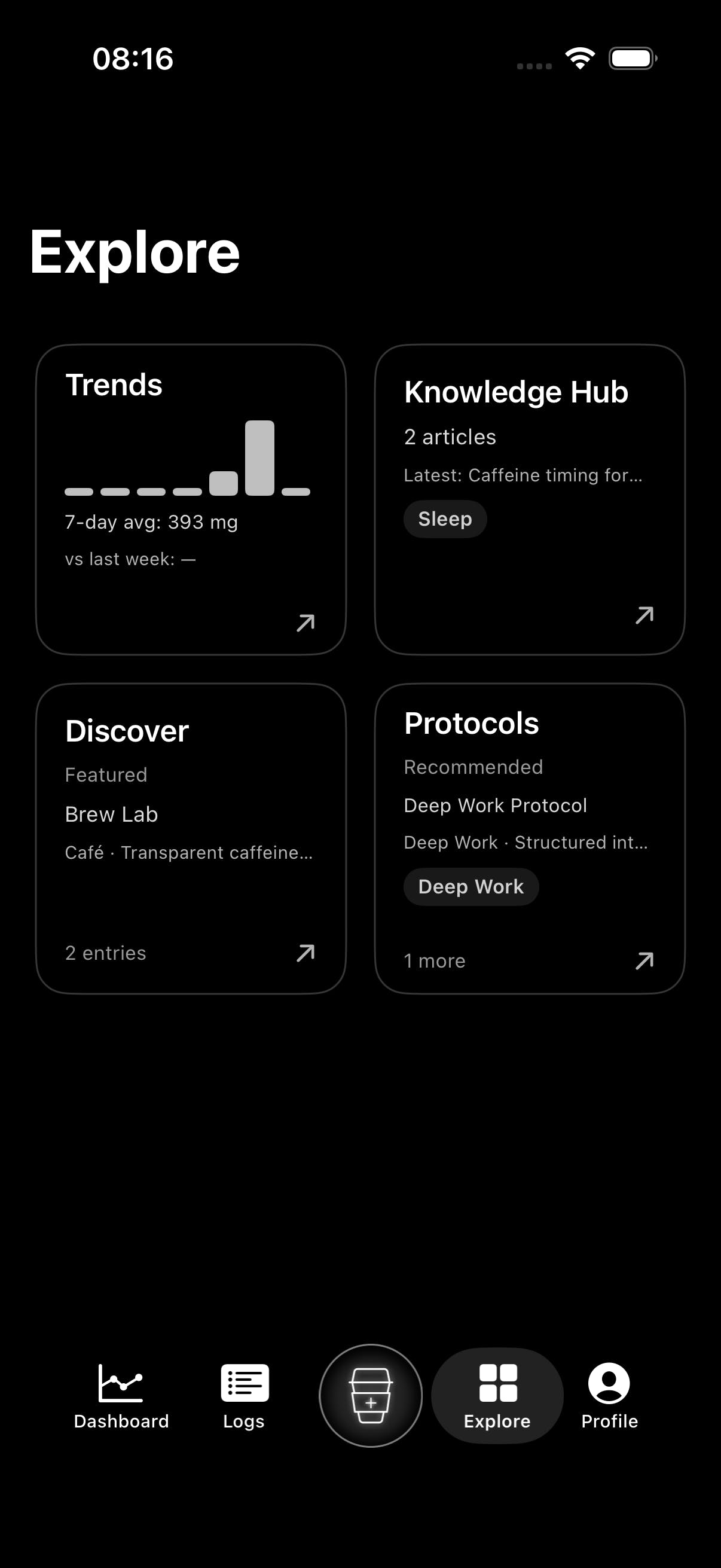Switch to the Dashboard tab
Image resolution: width=721 pixels, height=1568 pixels.
(121, 1396)
